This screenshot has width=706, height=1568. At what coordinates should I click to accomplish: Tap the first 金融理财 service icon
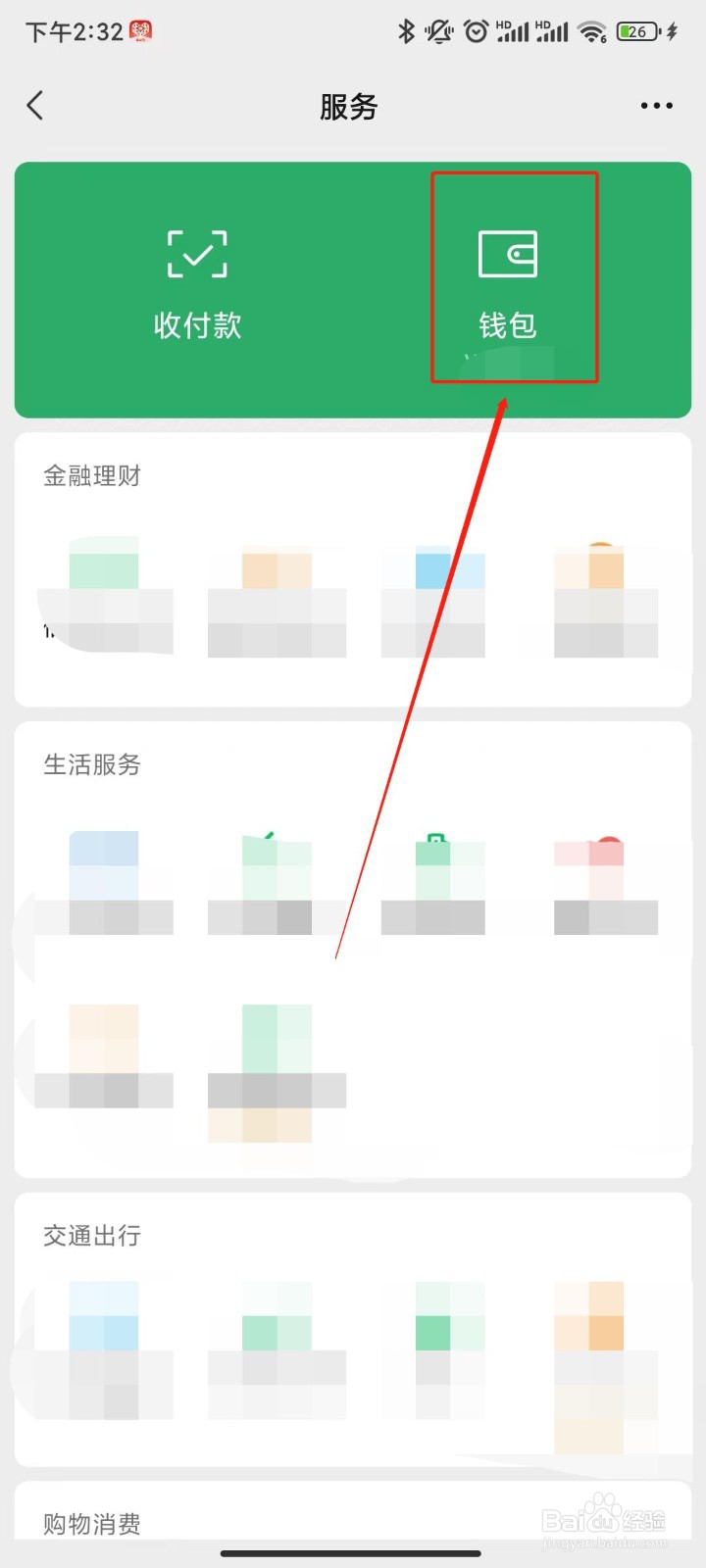point(104,578)
